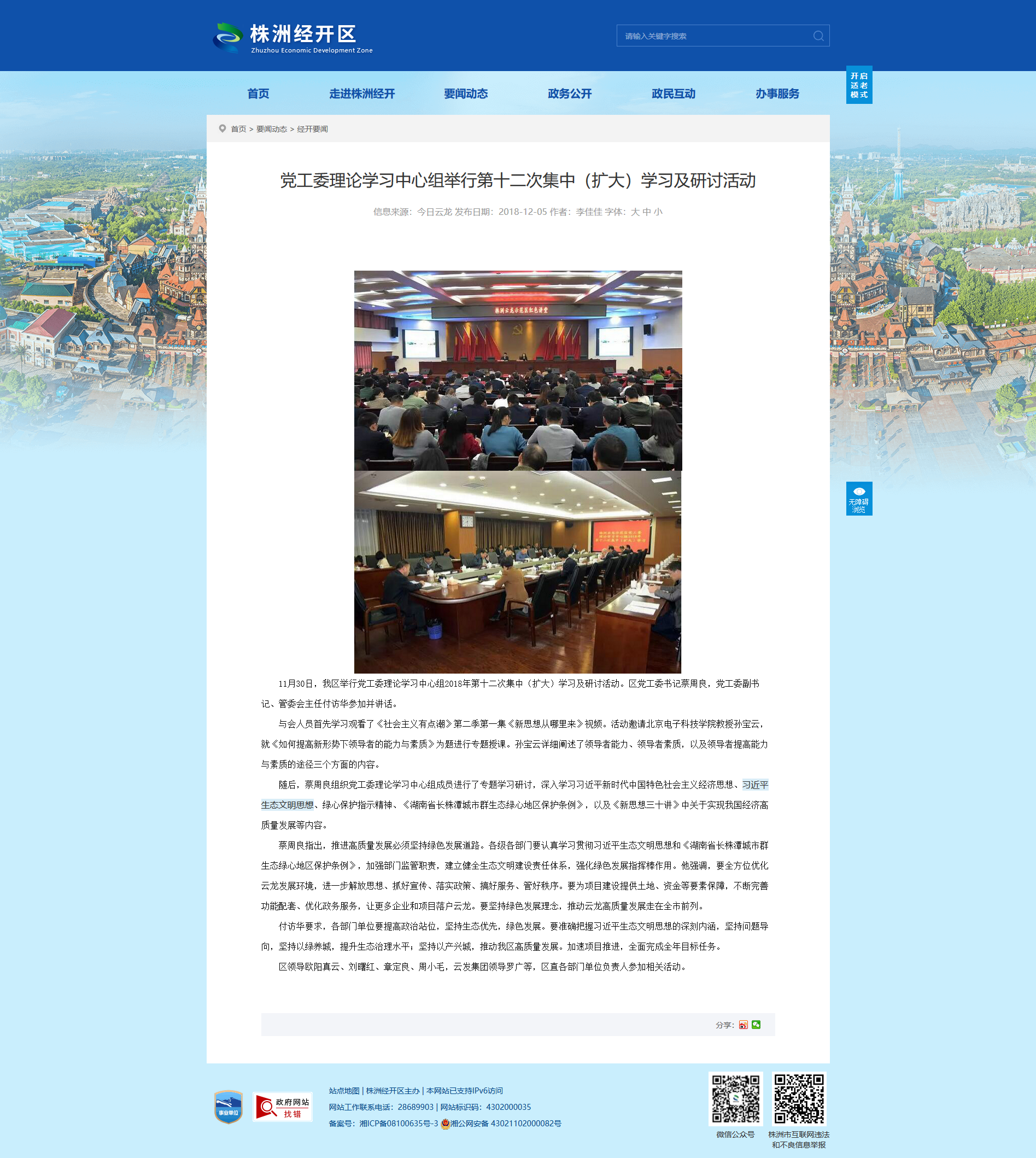Screen dimensions: 1036x1158
Task: Tap 经开要闻 in breadcrumb
Action: 313,129
